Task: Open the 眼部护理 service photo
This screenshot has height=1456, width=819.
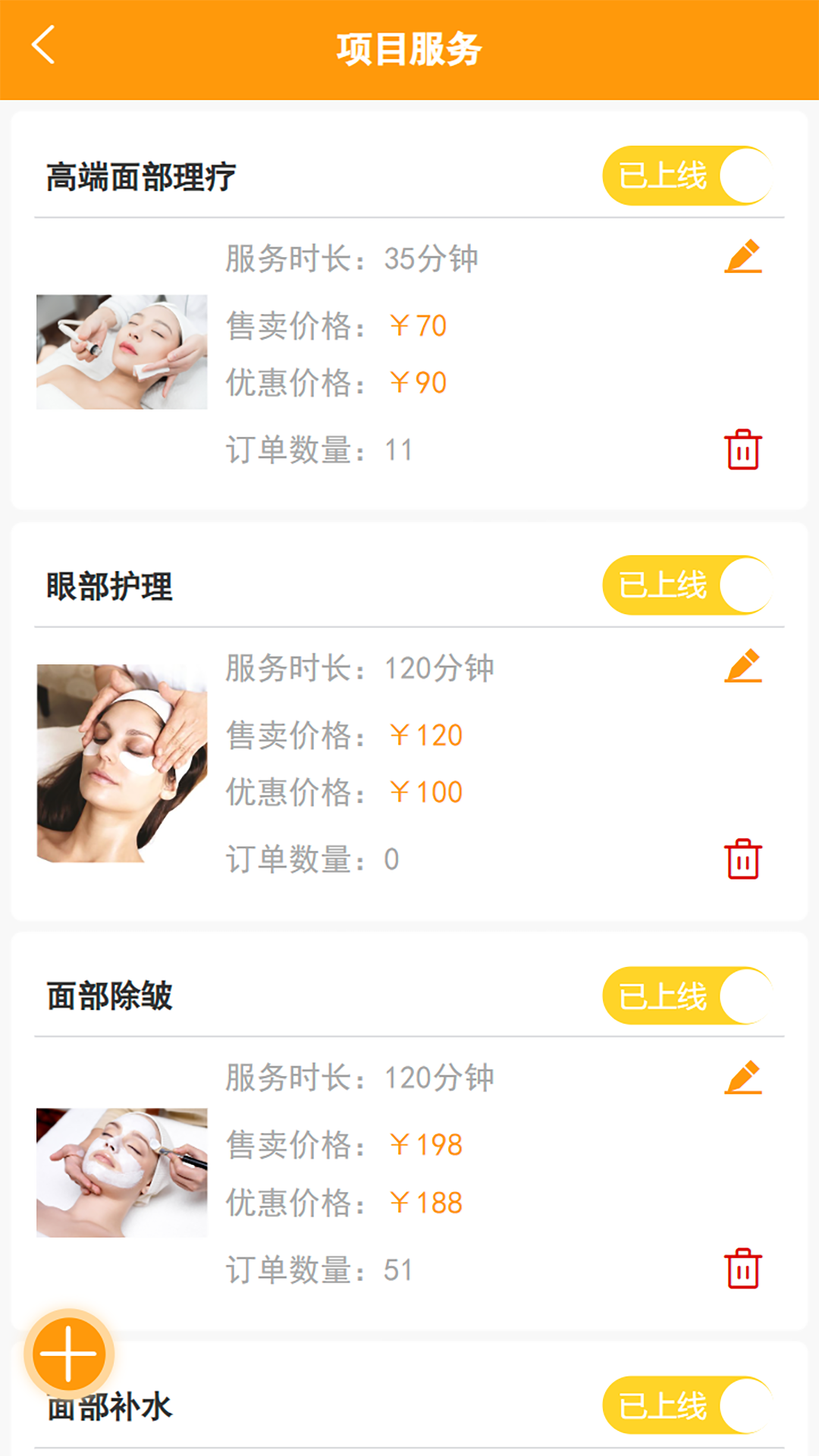Action: coord(121,763)
